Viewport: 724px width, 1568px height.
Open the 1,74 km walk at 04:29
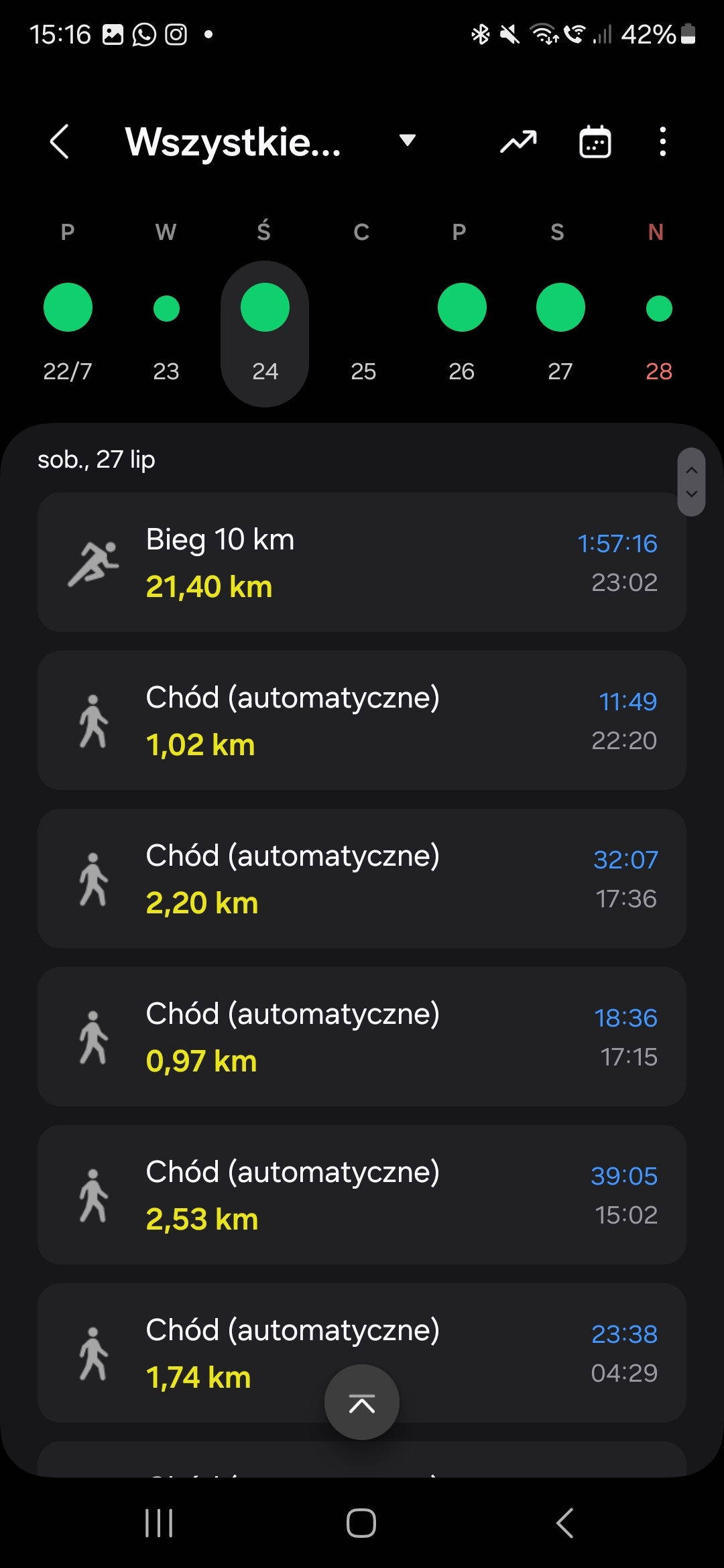click(362, 1353)
